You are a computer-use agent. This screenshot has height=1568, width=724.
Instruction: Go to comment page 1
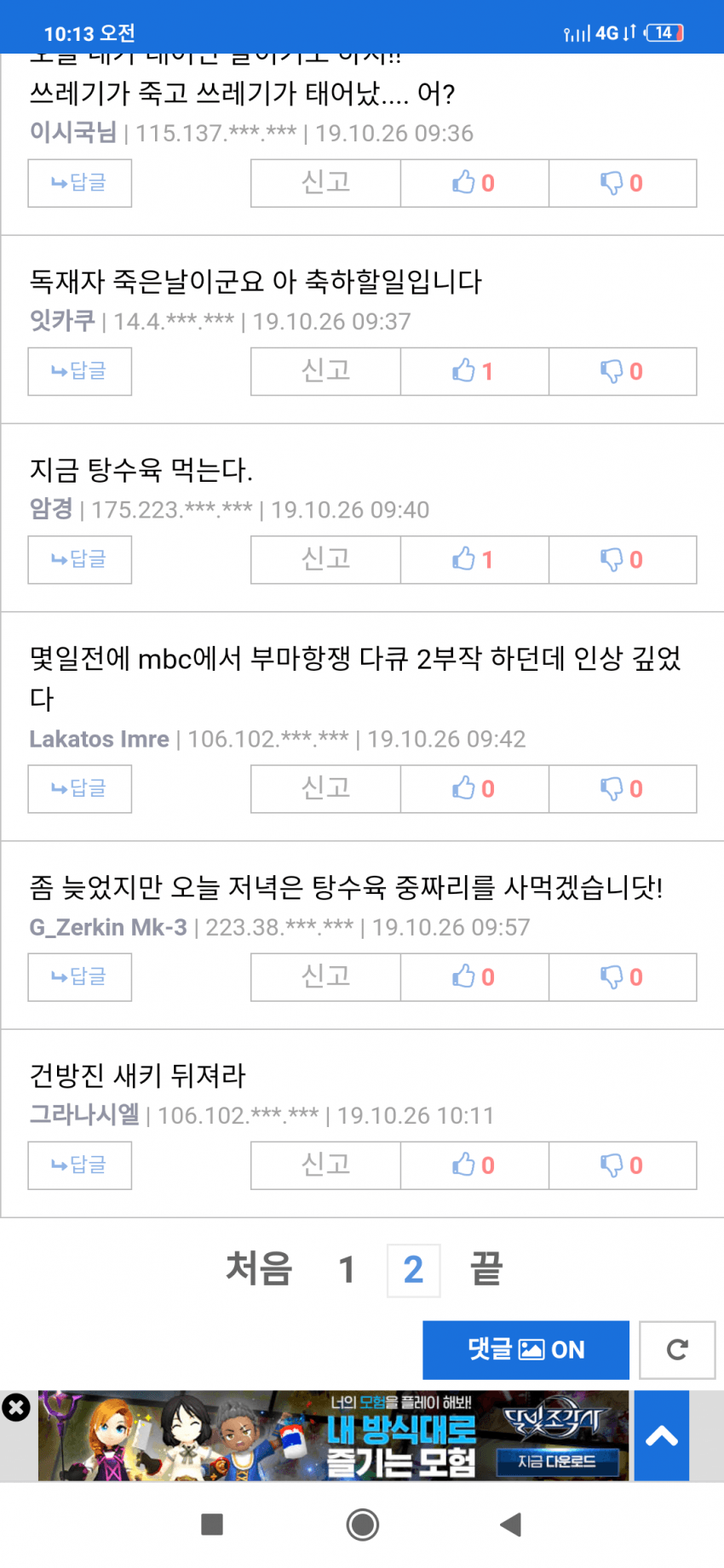coord(347,1270)
